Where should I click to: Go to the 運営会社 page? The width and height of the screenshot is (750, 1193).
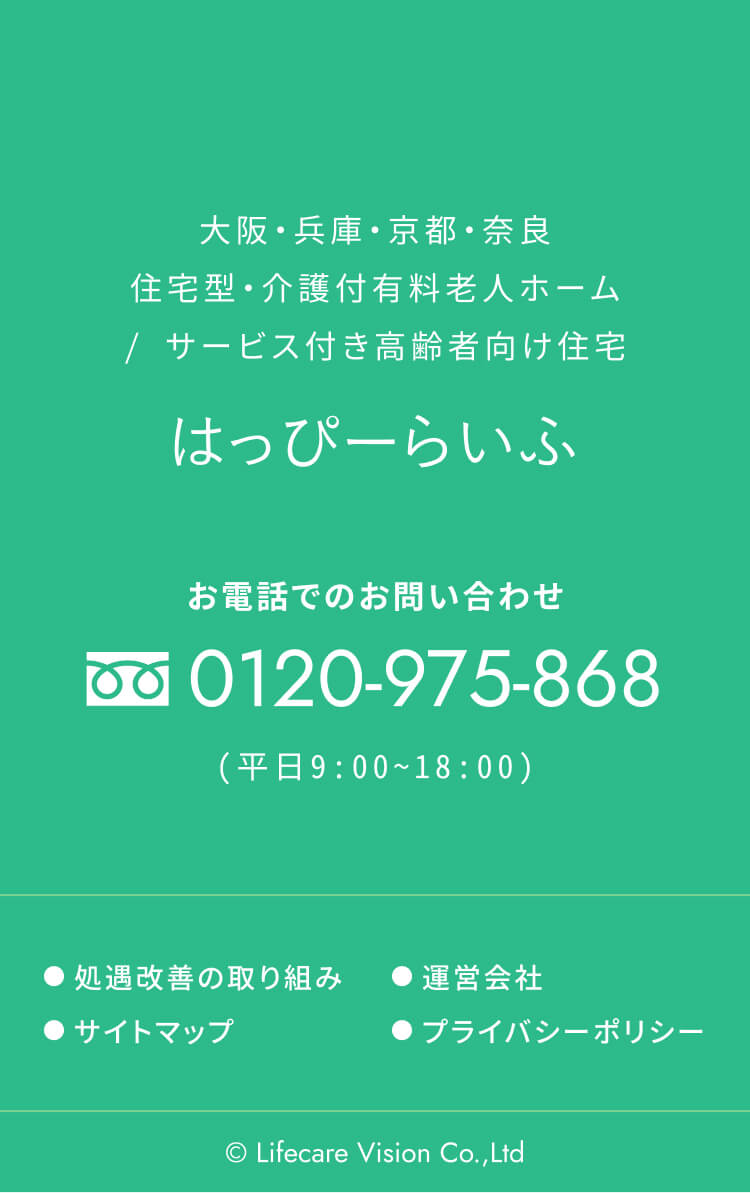coord(482,977)
